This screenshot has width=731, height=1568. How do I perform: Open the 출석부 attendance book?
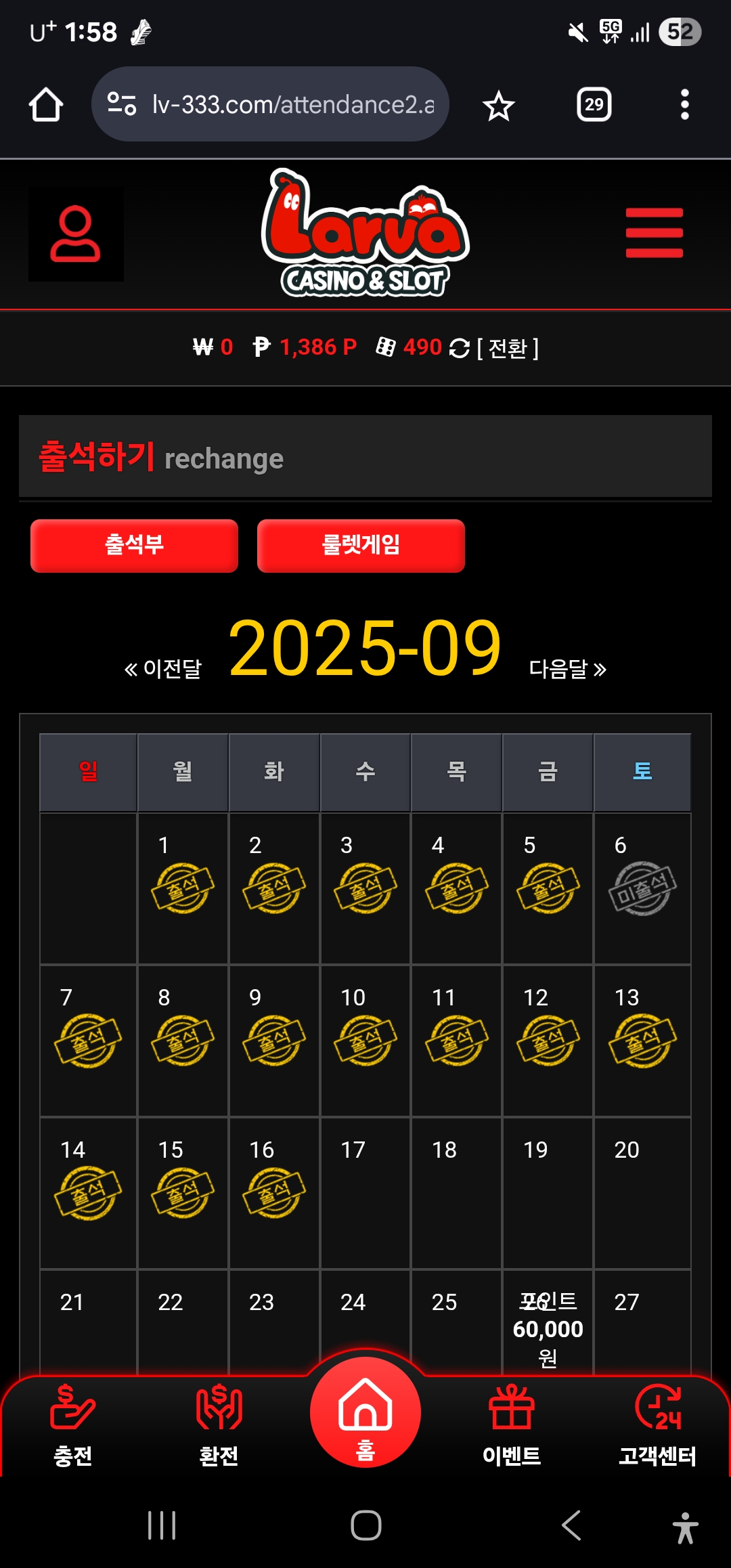tap(134, 545)
